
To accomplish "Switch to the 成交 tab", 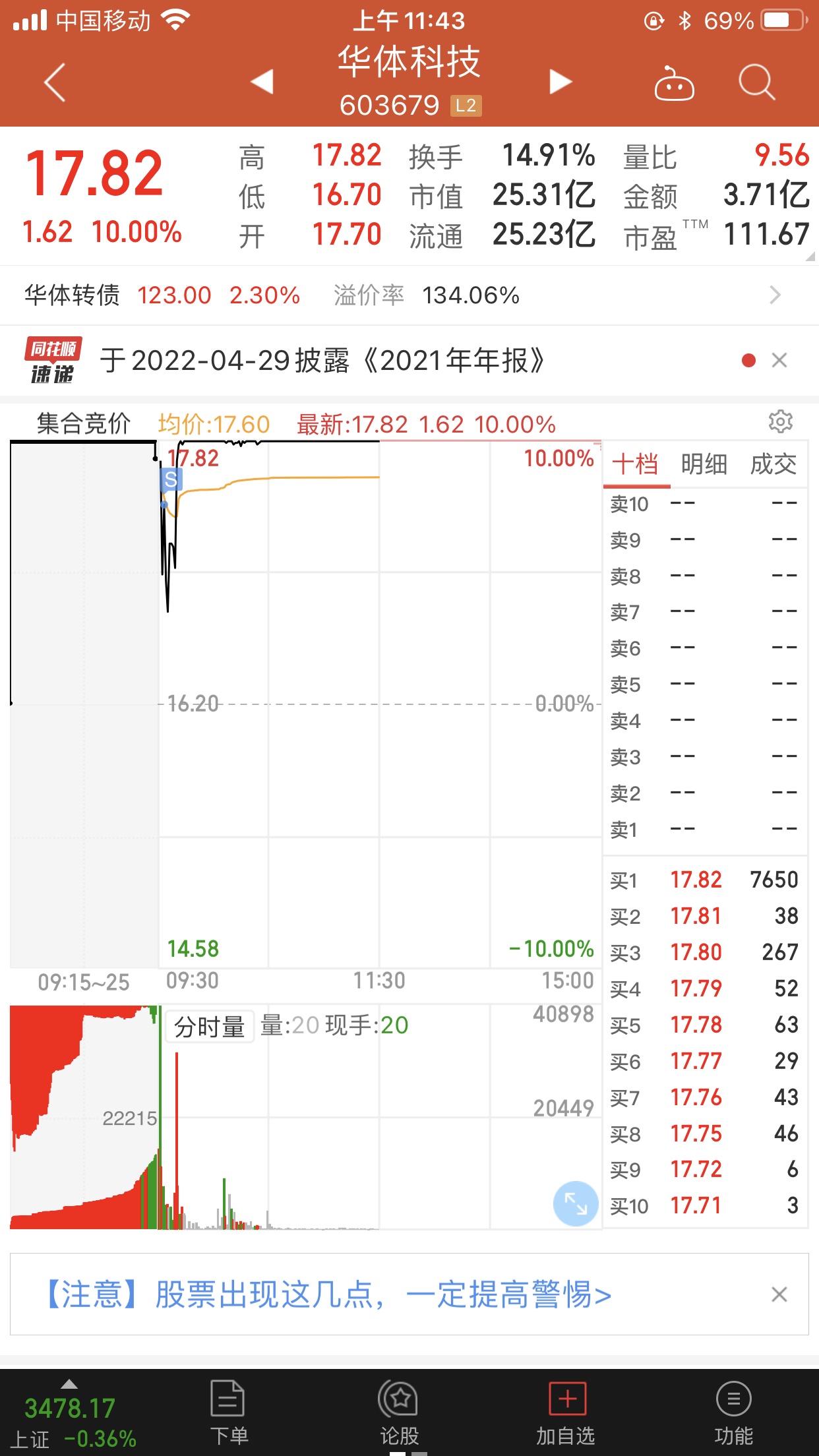I will point(773,464).
